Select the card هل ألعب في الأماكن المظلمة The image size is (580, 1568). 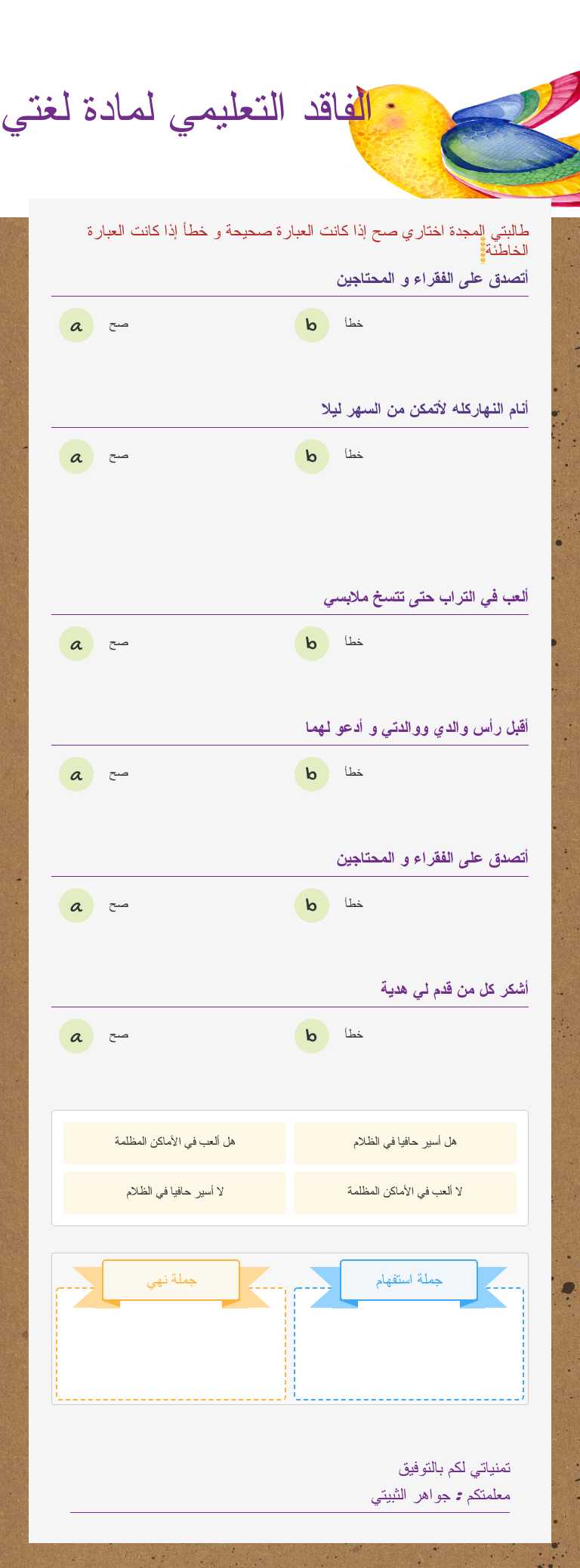click(174, 1142)
